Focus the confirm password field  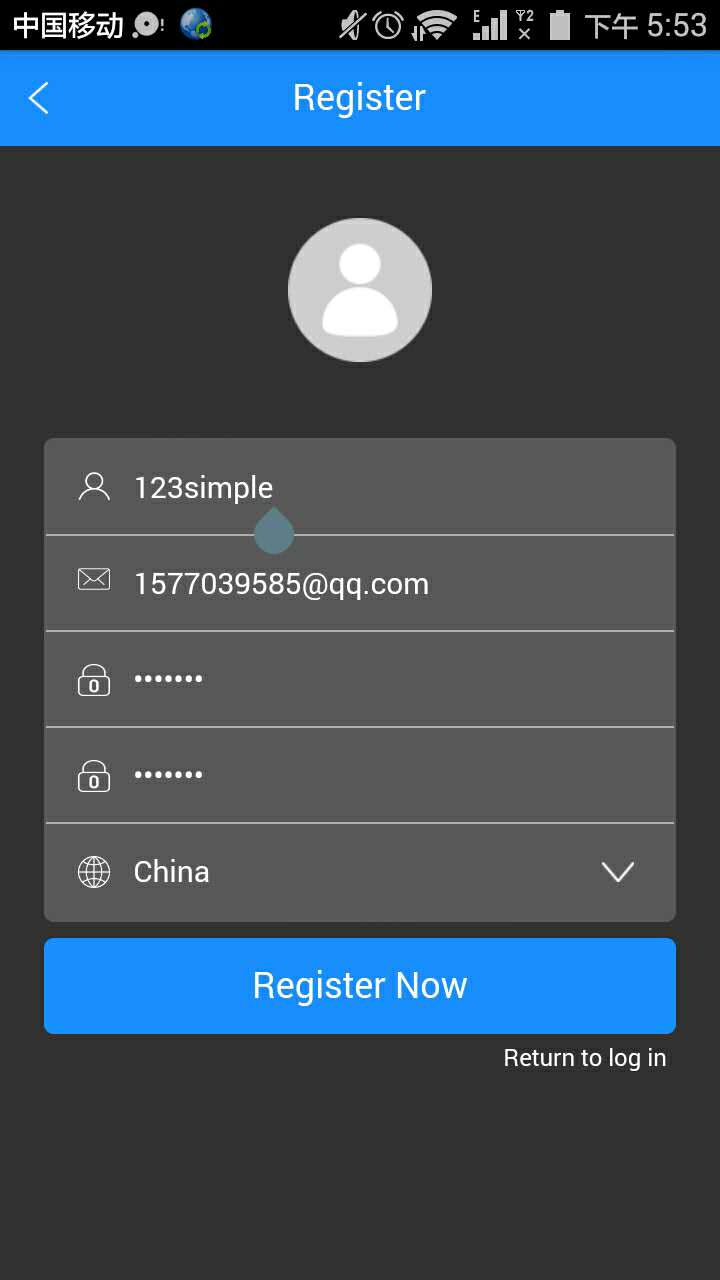tap(360, 775)
